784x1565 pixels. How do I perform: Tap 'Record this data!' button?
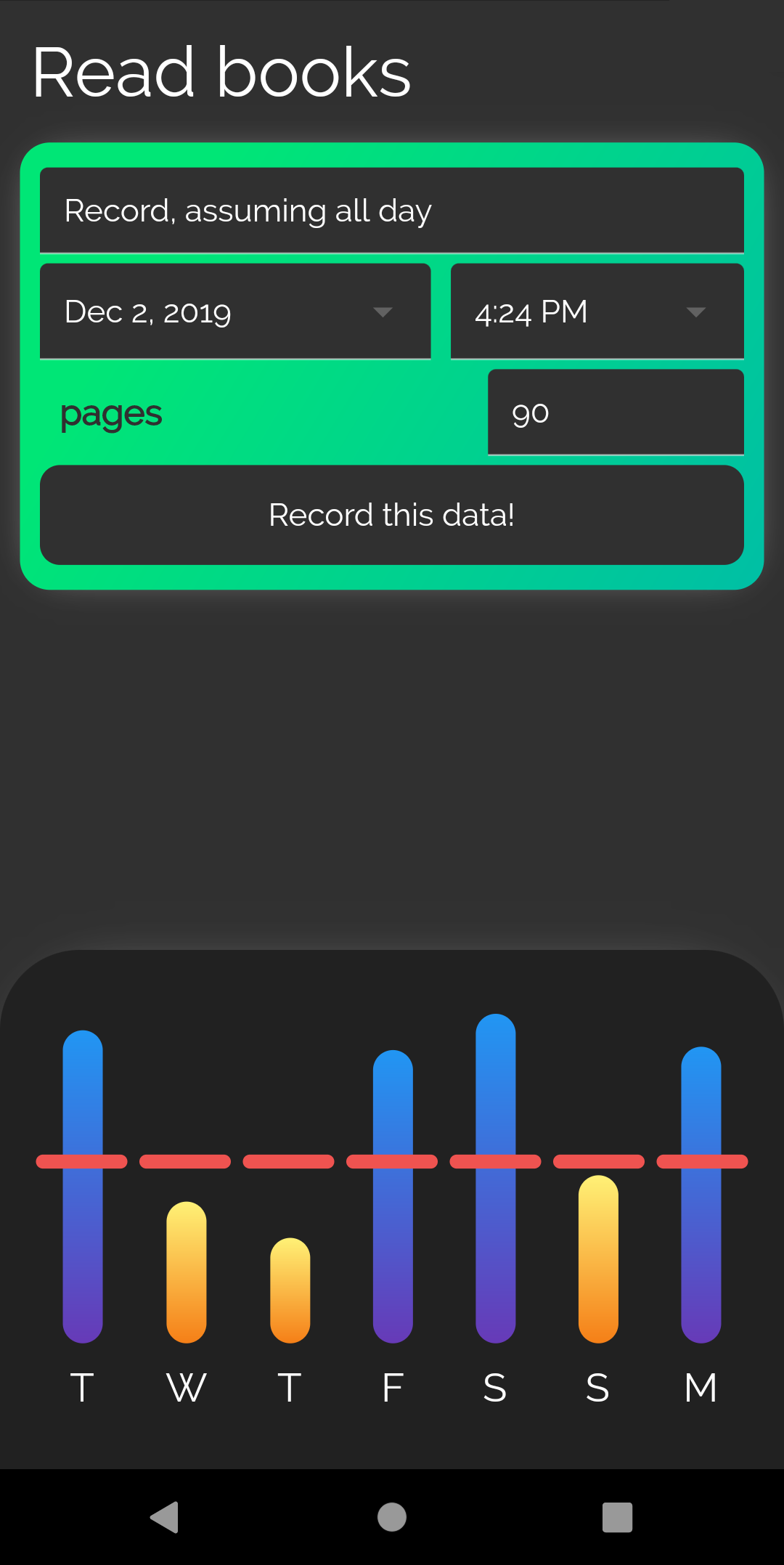pyautogui.click(x=392, y=515)
